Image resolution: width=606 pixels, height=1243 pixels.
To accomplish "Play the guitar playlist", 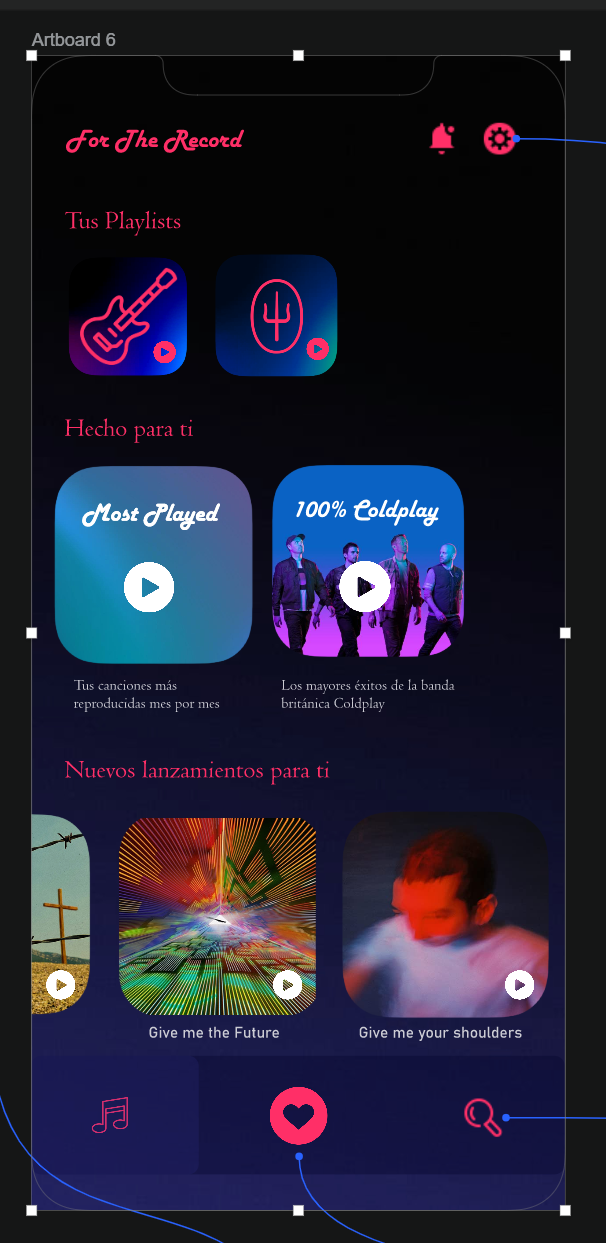I will point(165,352).
